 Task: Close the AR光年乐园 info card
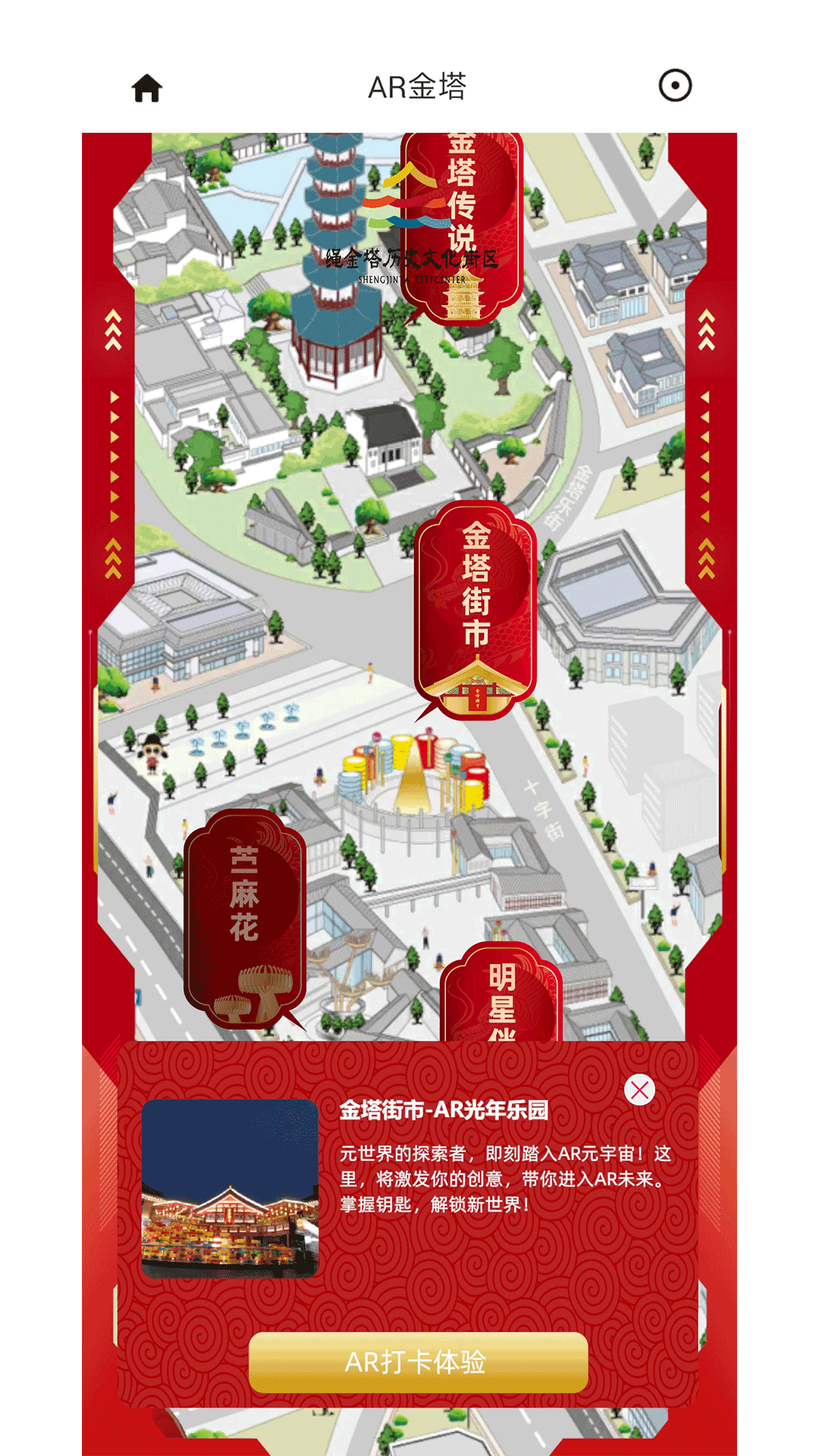639,1088
